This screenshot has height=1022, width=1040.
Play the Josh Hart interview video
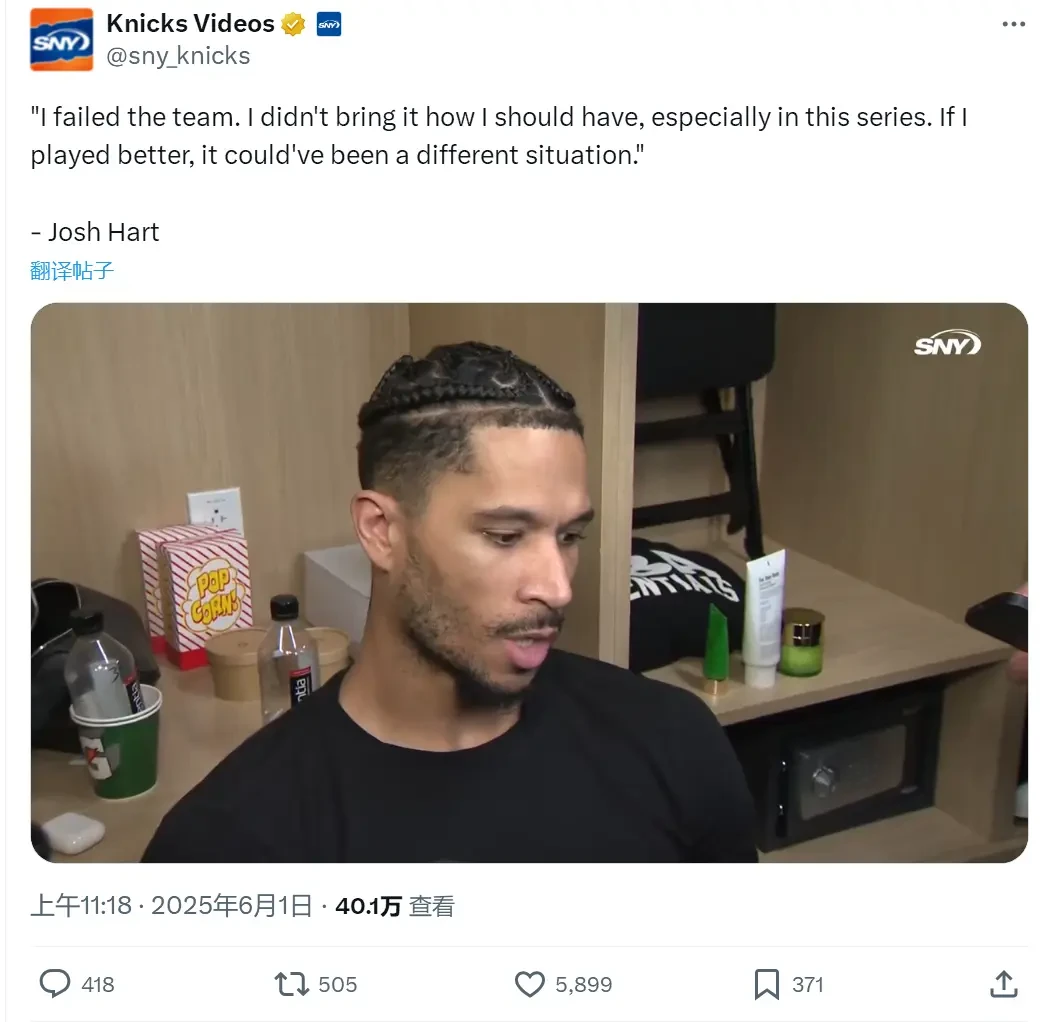pos(529,582)
